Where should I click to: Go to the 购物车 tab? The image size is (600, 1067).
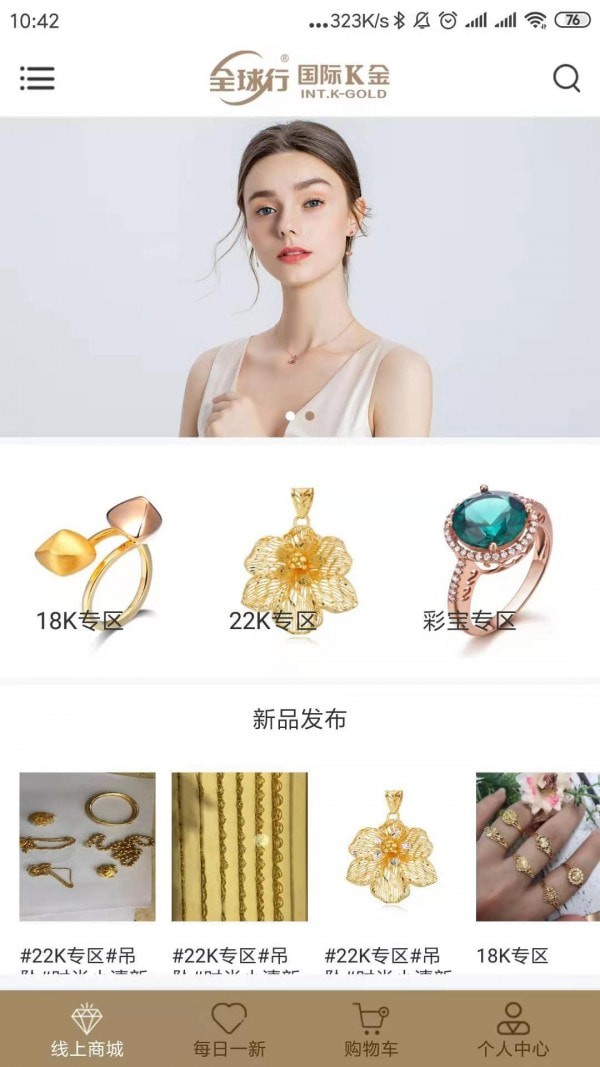tap(371, 1029)
